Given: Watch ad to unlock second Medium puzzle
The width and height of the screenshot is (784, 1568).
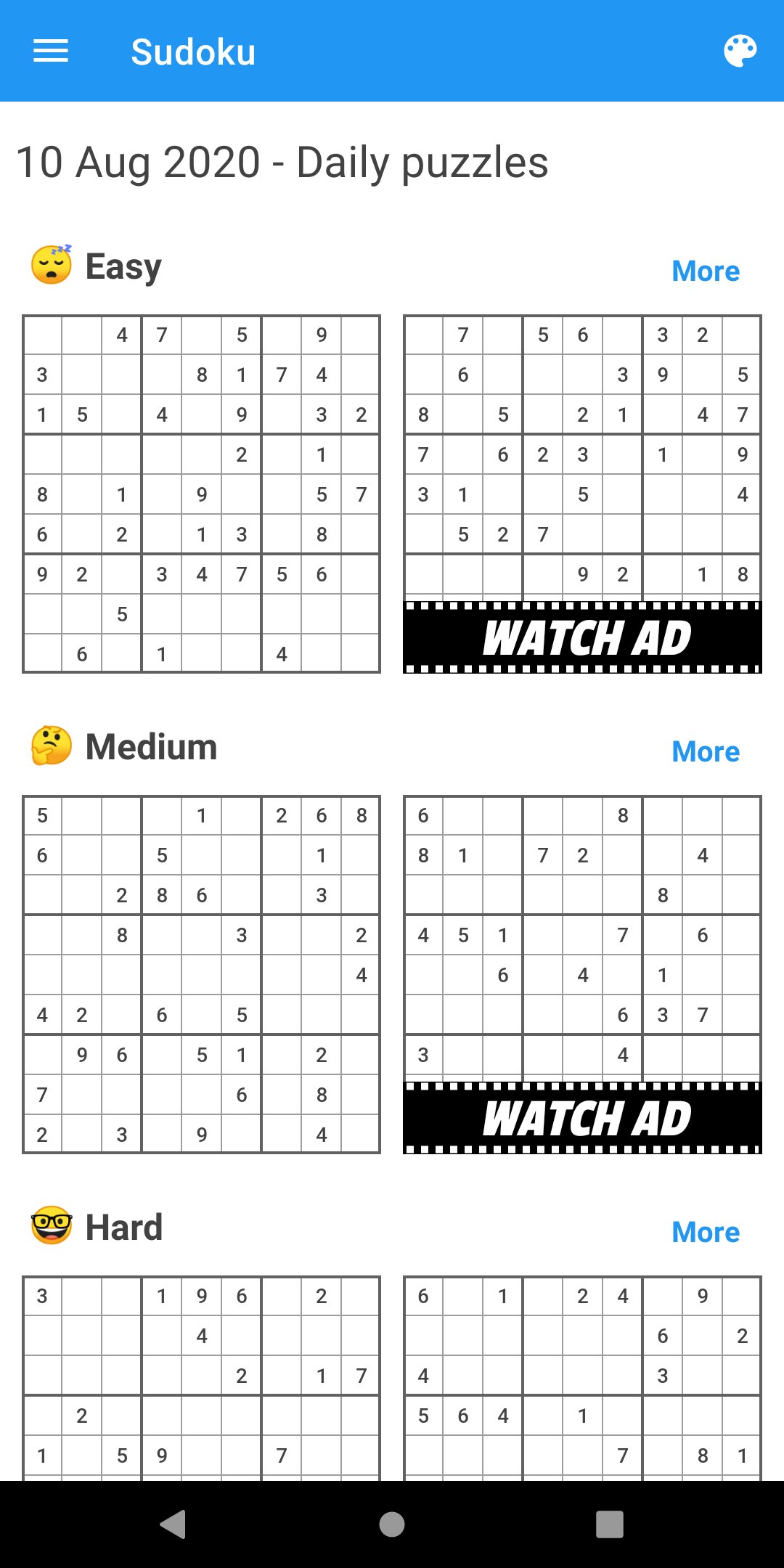Looking at the screenshot, I should click(x=583, y=1118).
